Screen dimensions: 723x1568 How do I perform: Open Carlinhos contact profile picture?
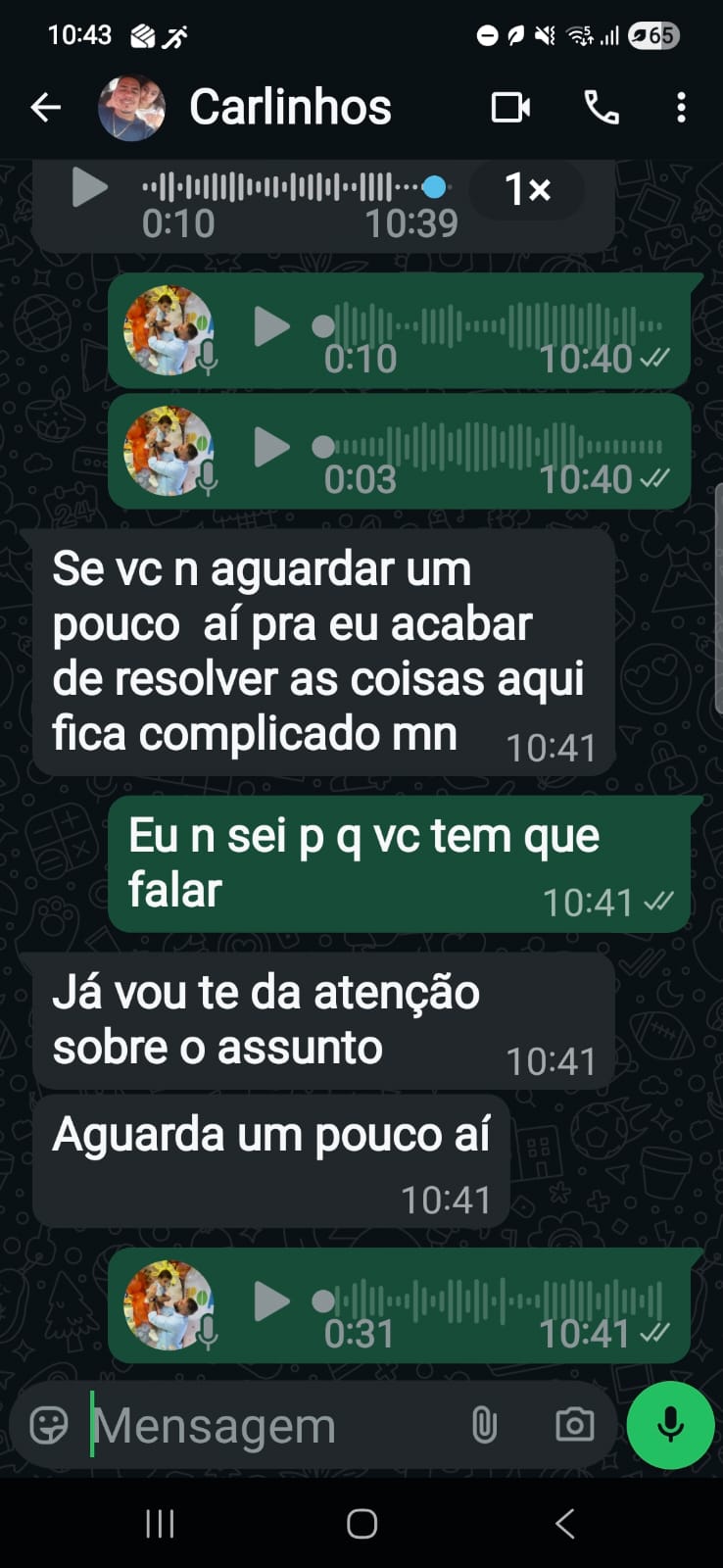[131, 108]
